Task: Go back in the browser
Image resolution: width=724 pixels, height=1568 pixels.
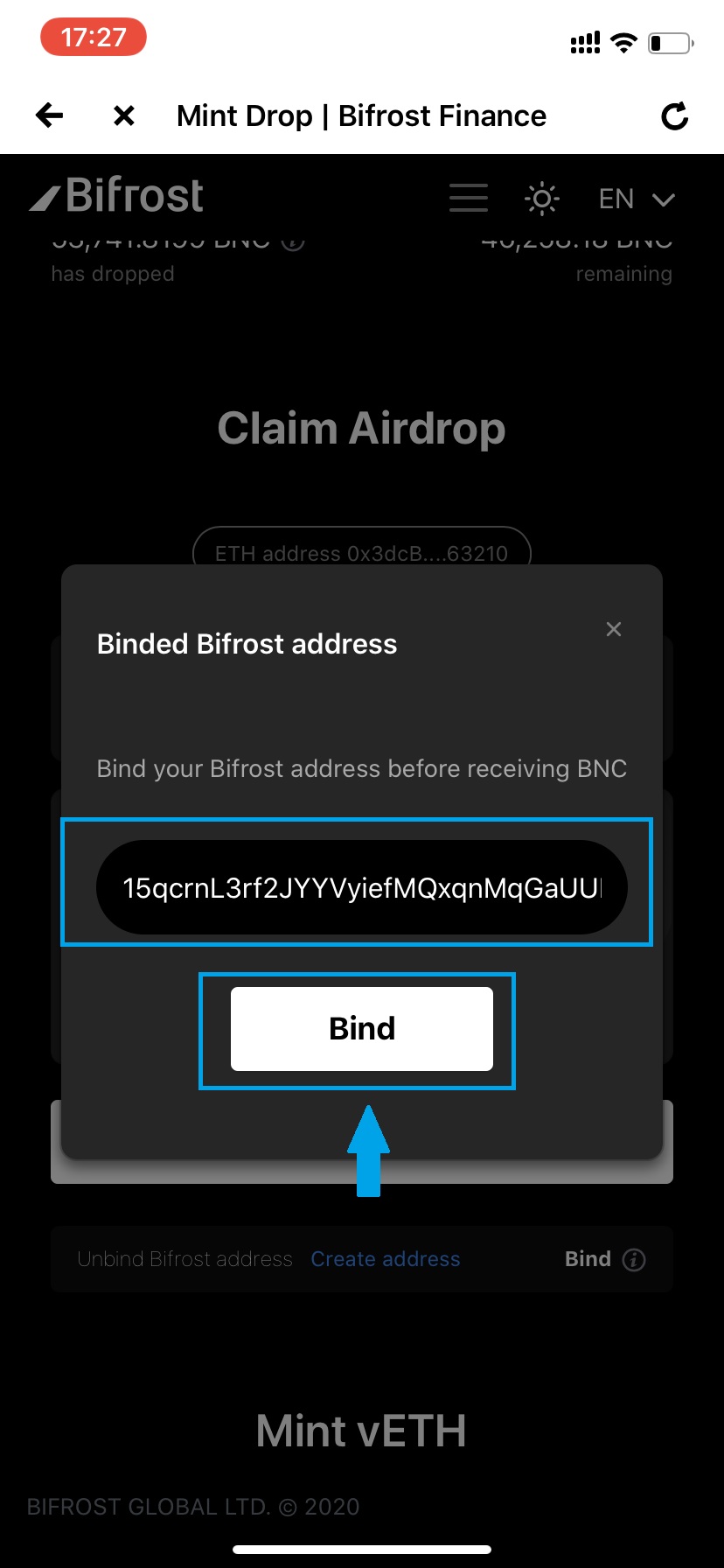Action: 50,115
